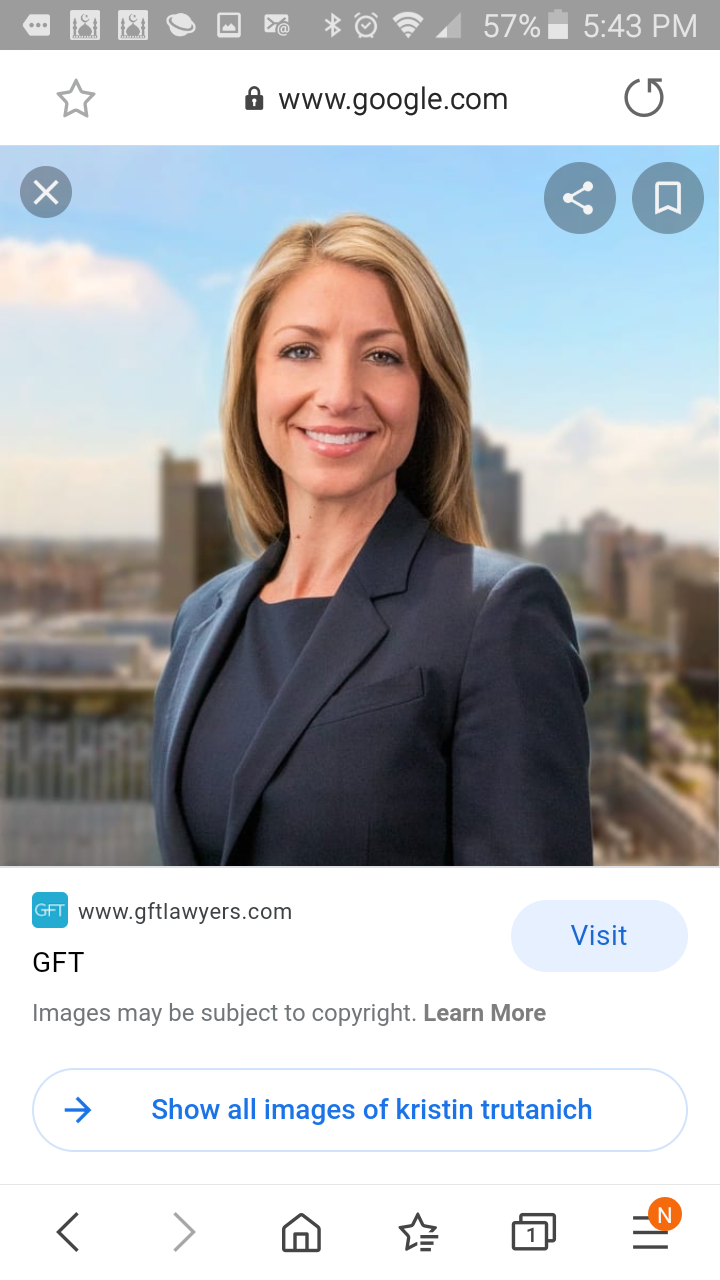Open the tab switcher

click(533, 1232)
